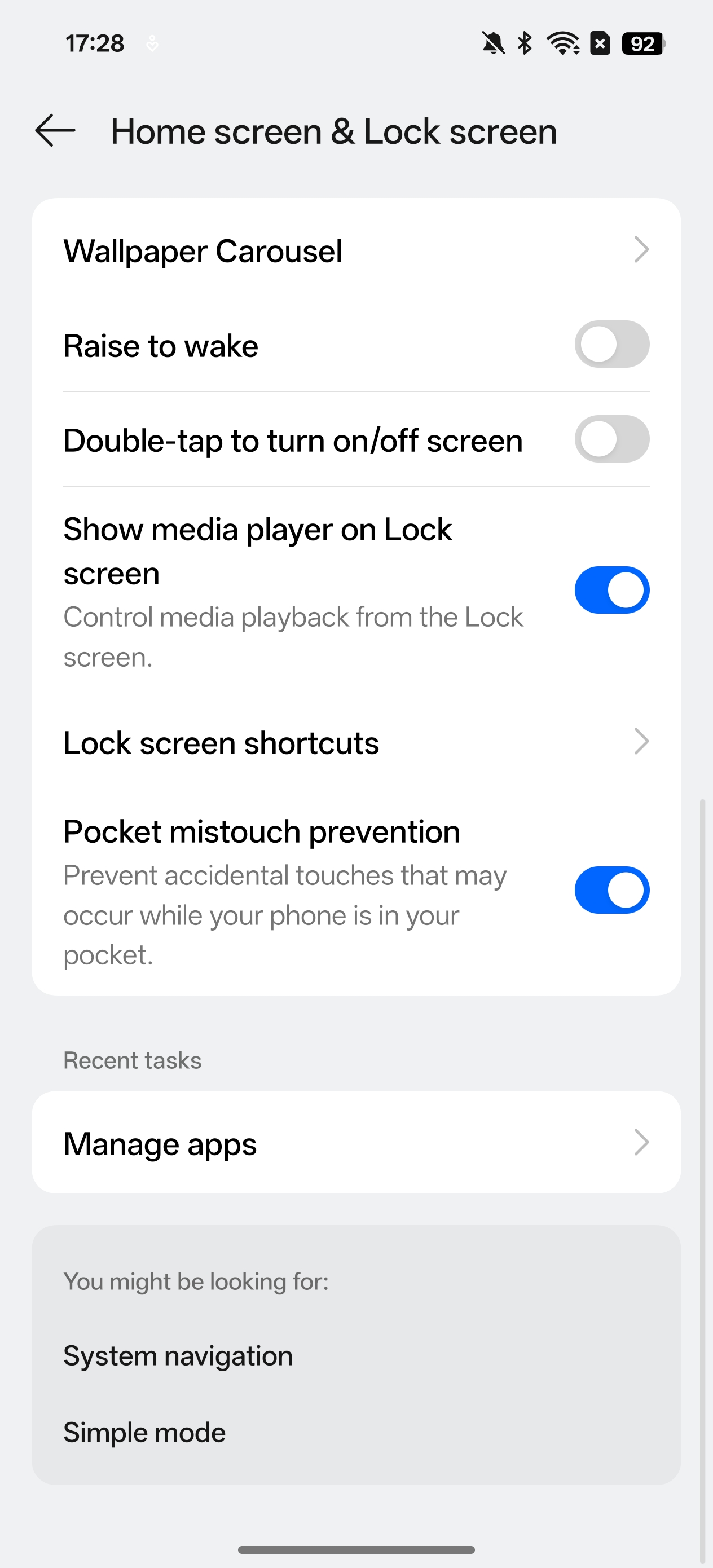Turn on Double-tap to turn on/off screen
The image size is (713, 1568).
click(611, 439)
